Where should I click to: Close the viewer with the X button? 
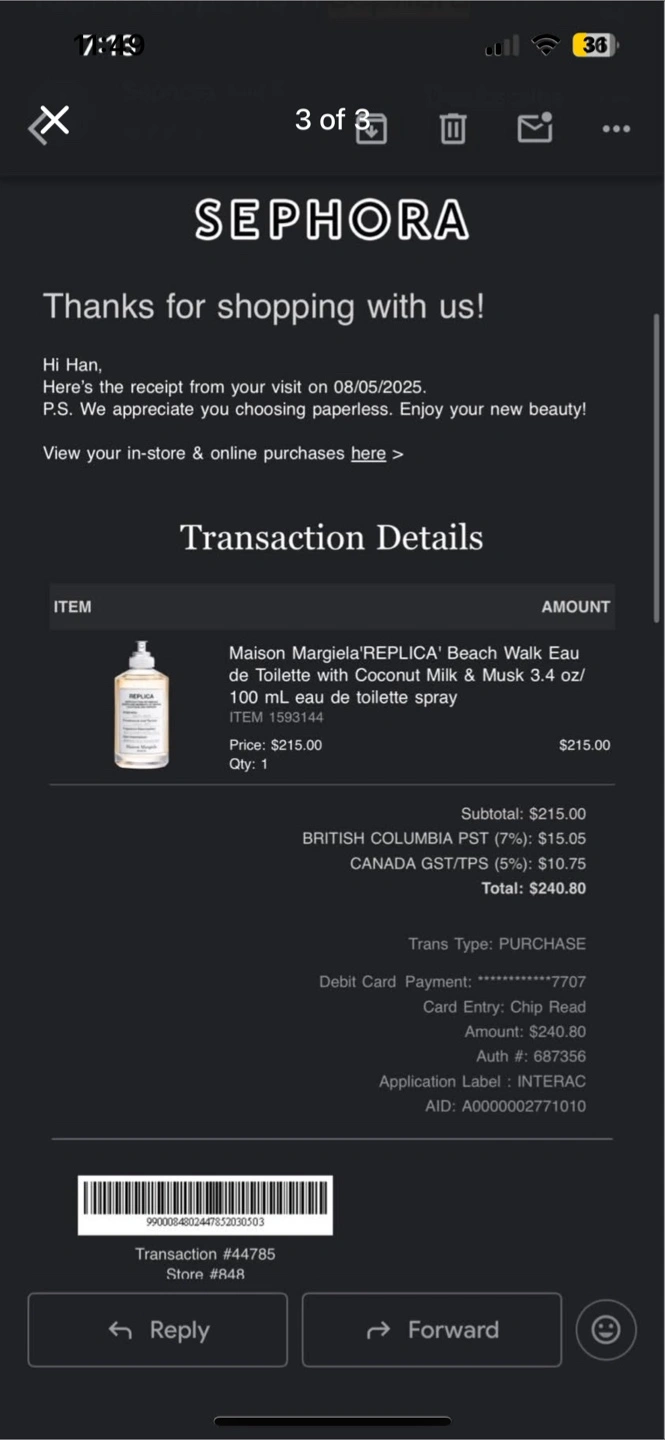click(55, 121)
